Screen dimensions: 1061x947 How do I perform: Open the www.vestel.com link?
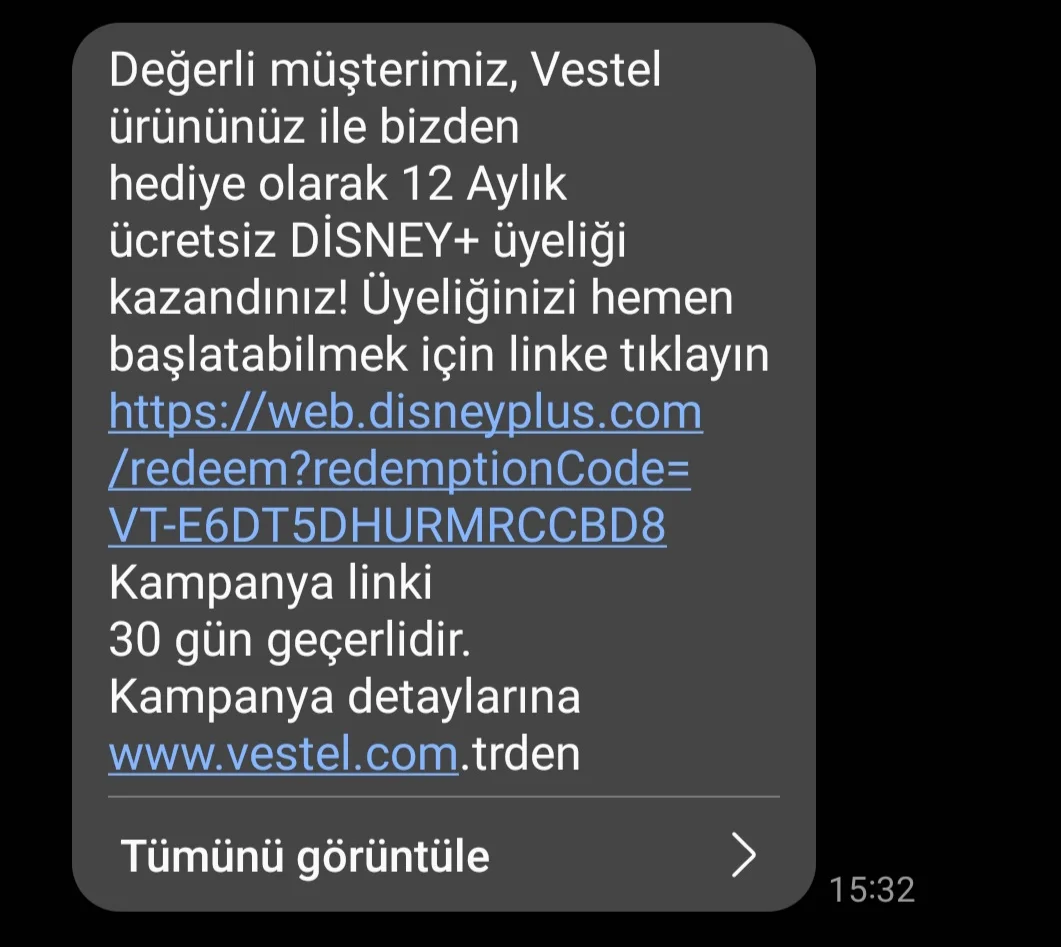point(283,754)
